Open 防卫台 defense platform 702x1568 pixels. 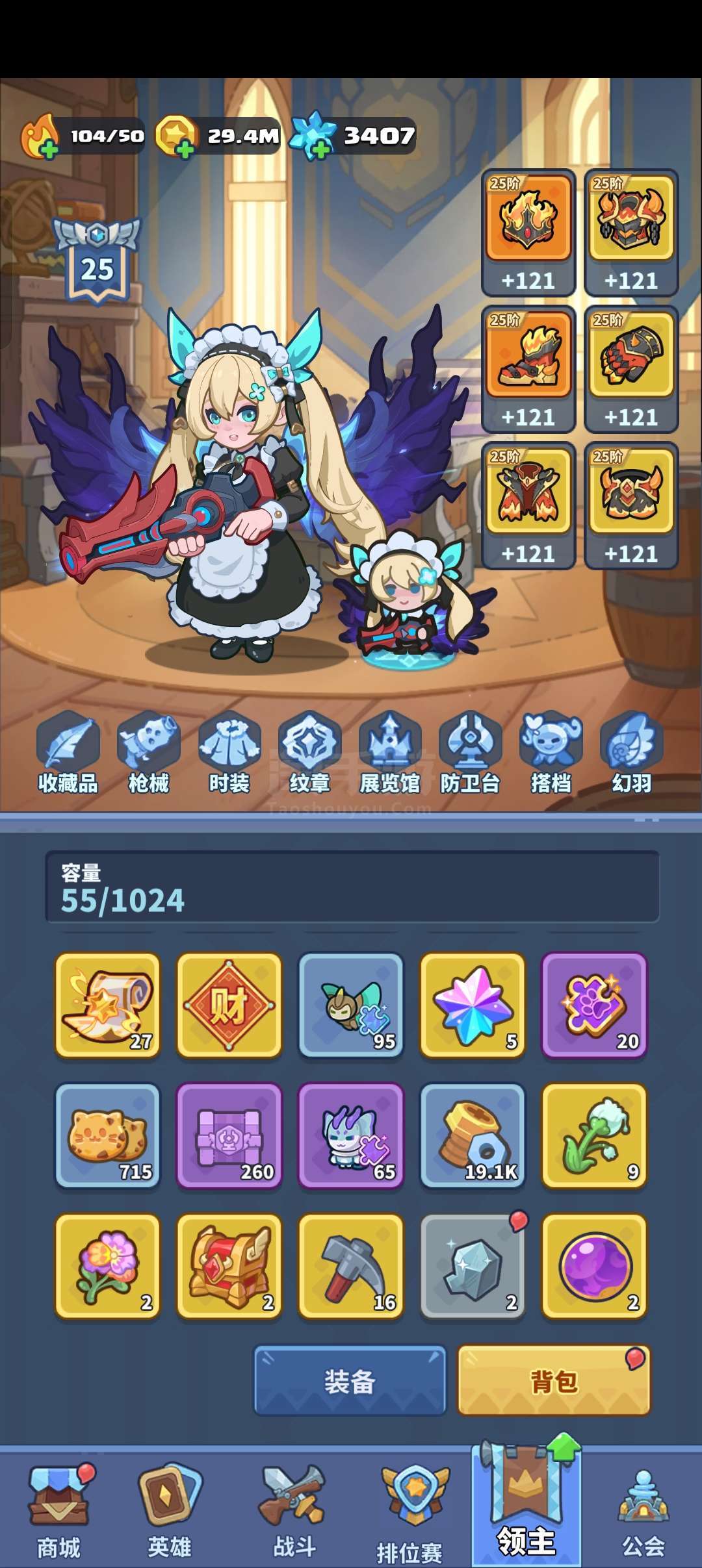point(470,753)
